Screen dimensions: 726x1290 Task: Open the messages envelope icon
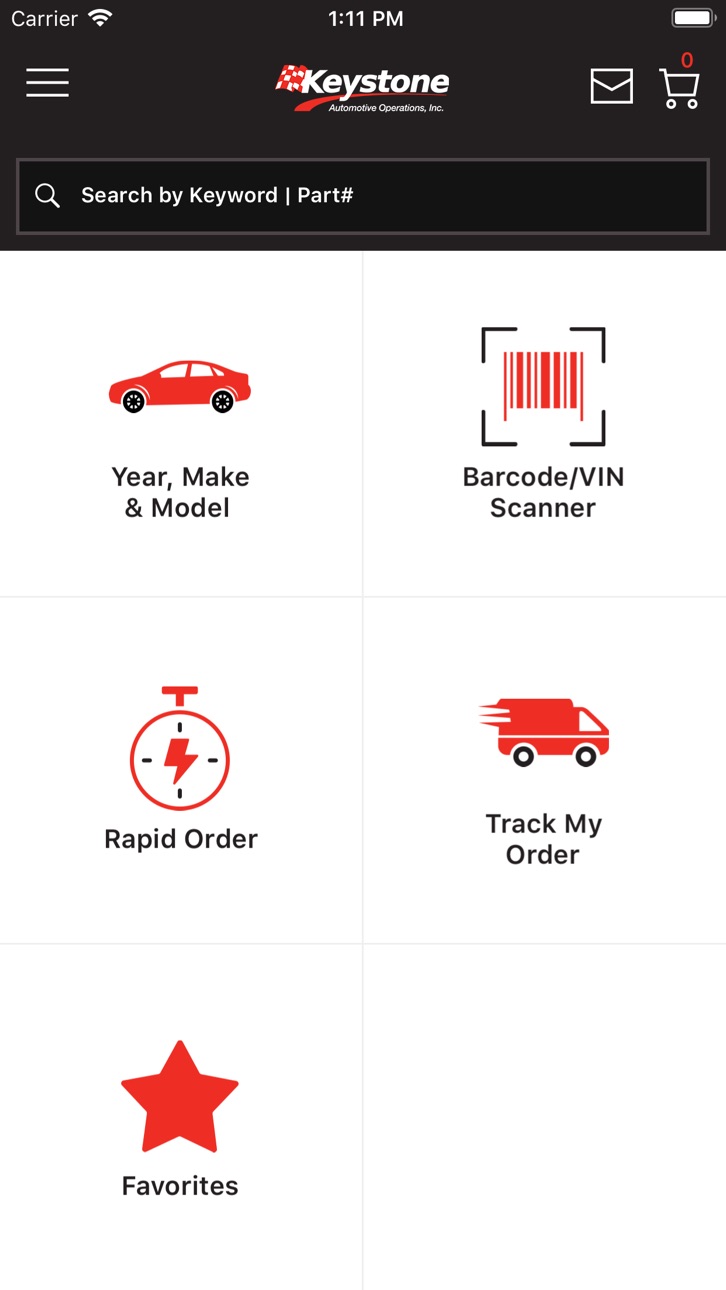612,86
